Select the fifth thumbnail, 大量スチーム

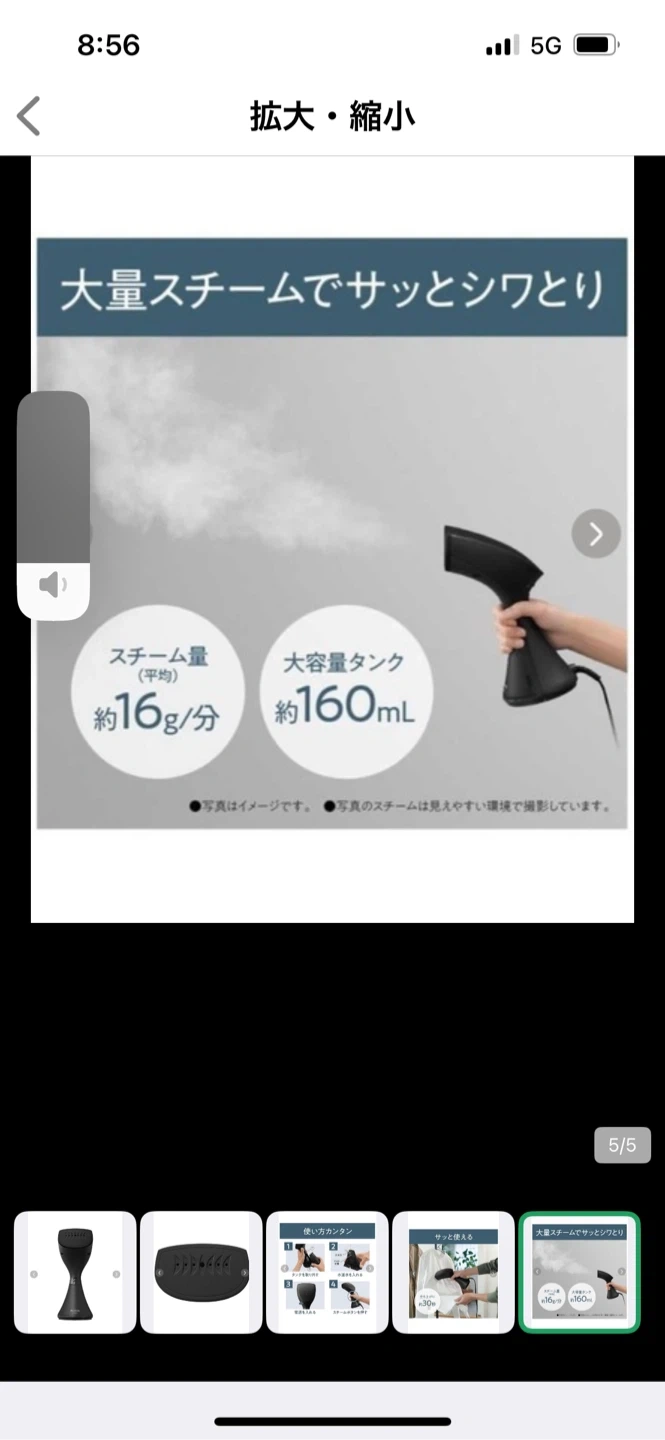tap(579, 1272)
